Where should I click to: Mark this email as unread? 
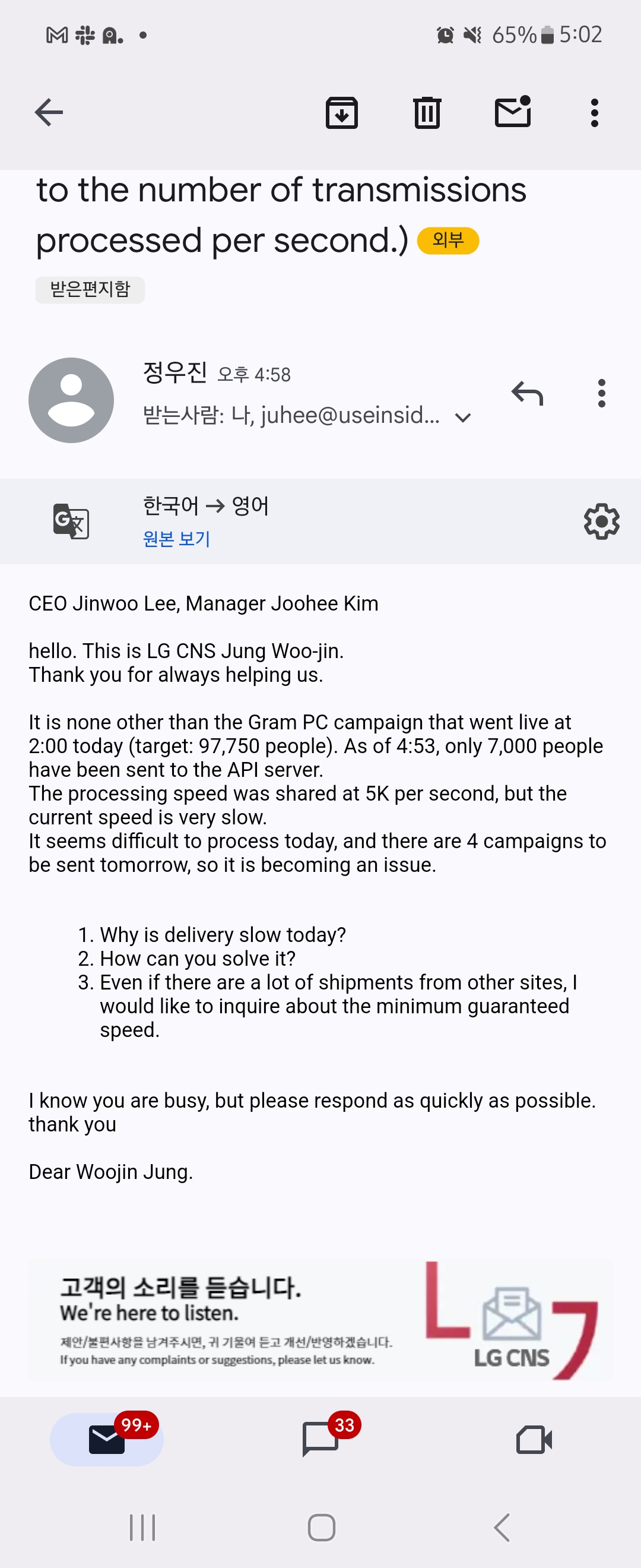pyautogui.click(x=513, y=113)
